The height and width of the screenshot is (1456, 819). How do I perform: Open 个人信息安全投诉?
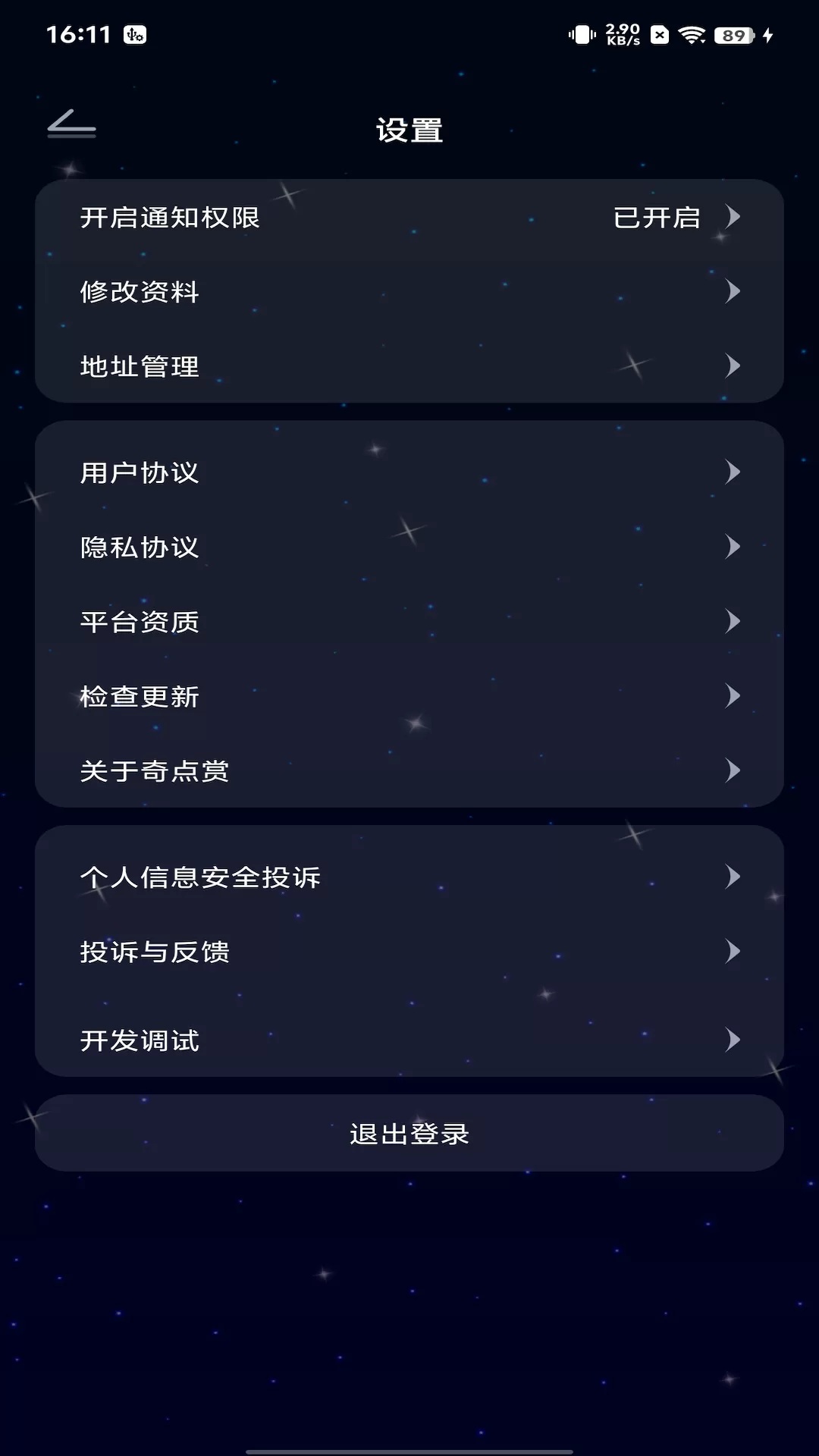coord(409,877)
